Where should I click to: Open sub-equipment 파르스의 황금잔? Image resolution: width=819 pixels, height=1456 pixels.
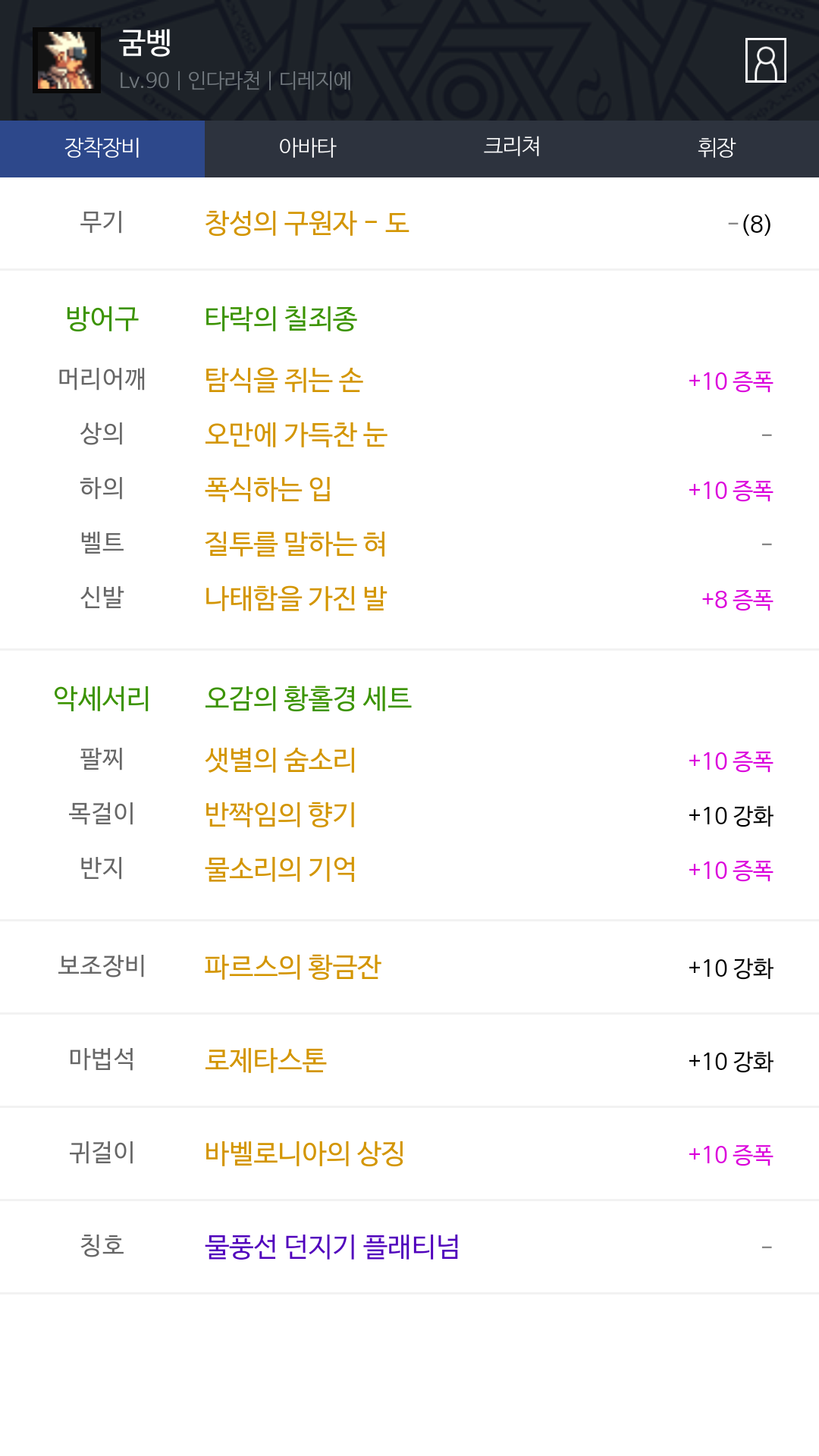(x=293, y=967)
